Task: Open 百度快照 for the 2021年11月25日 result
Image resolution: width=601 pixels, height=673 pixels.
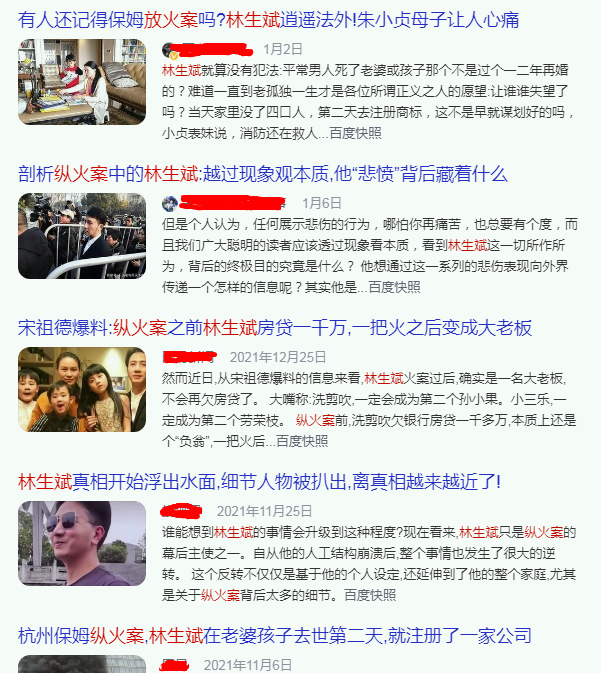Action: (x=369, y=594)
